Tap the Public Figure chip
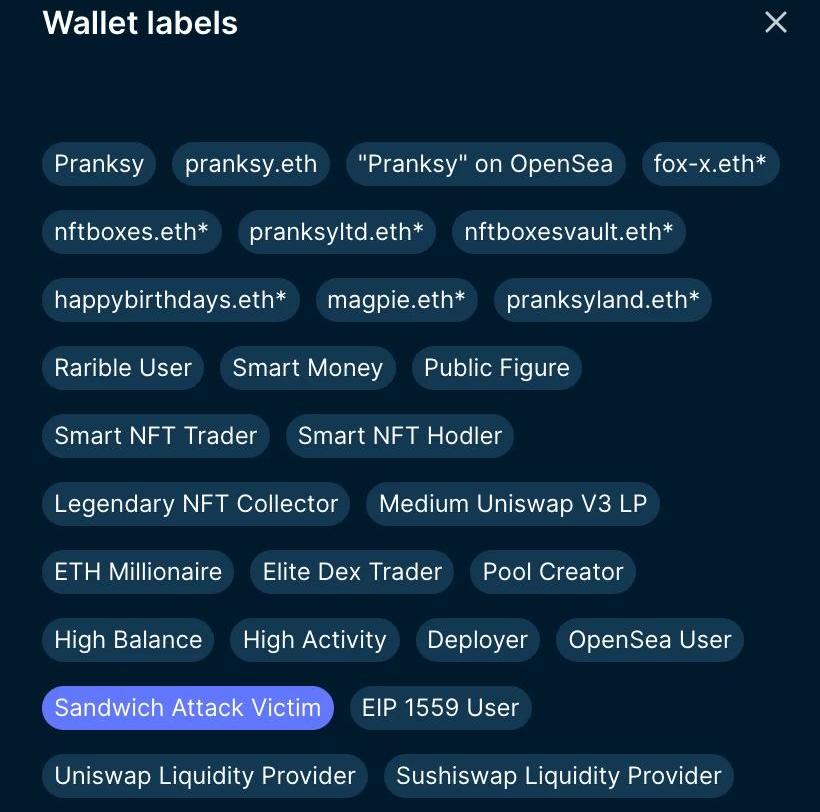The width and height of the screenshot is (820, 812). coord(496,368)
